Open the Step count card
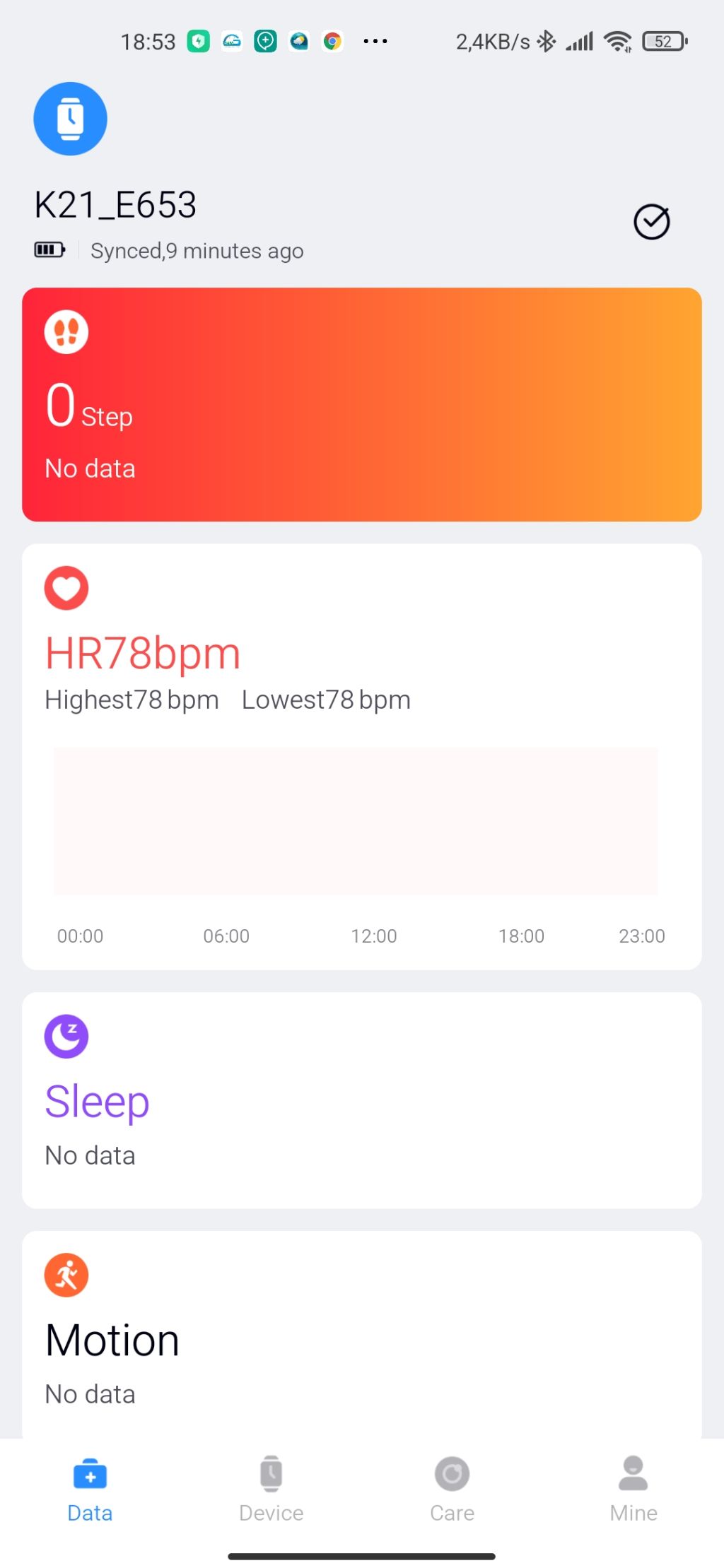This screenshot has width=724, height=1568. (x=362, y=404)
